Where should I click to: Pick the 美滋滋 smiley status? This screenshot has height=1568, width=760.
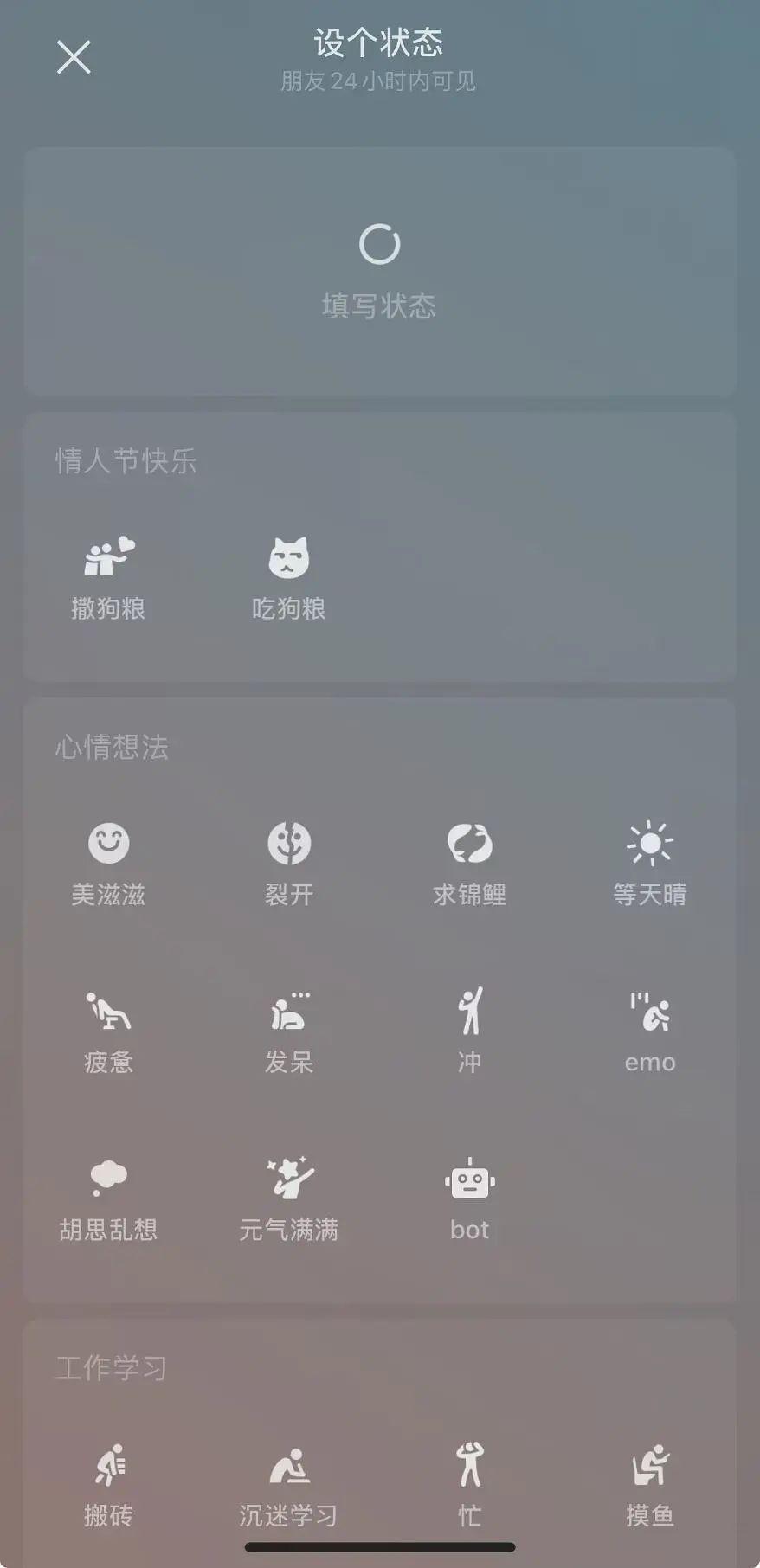(108, 864)
